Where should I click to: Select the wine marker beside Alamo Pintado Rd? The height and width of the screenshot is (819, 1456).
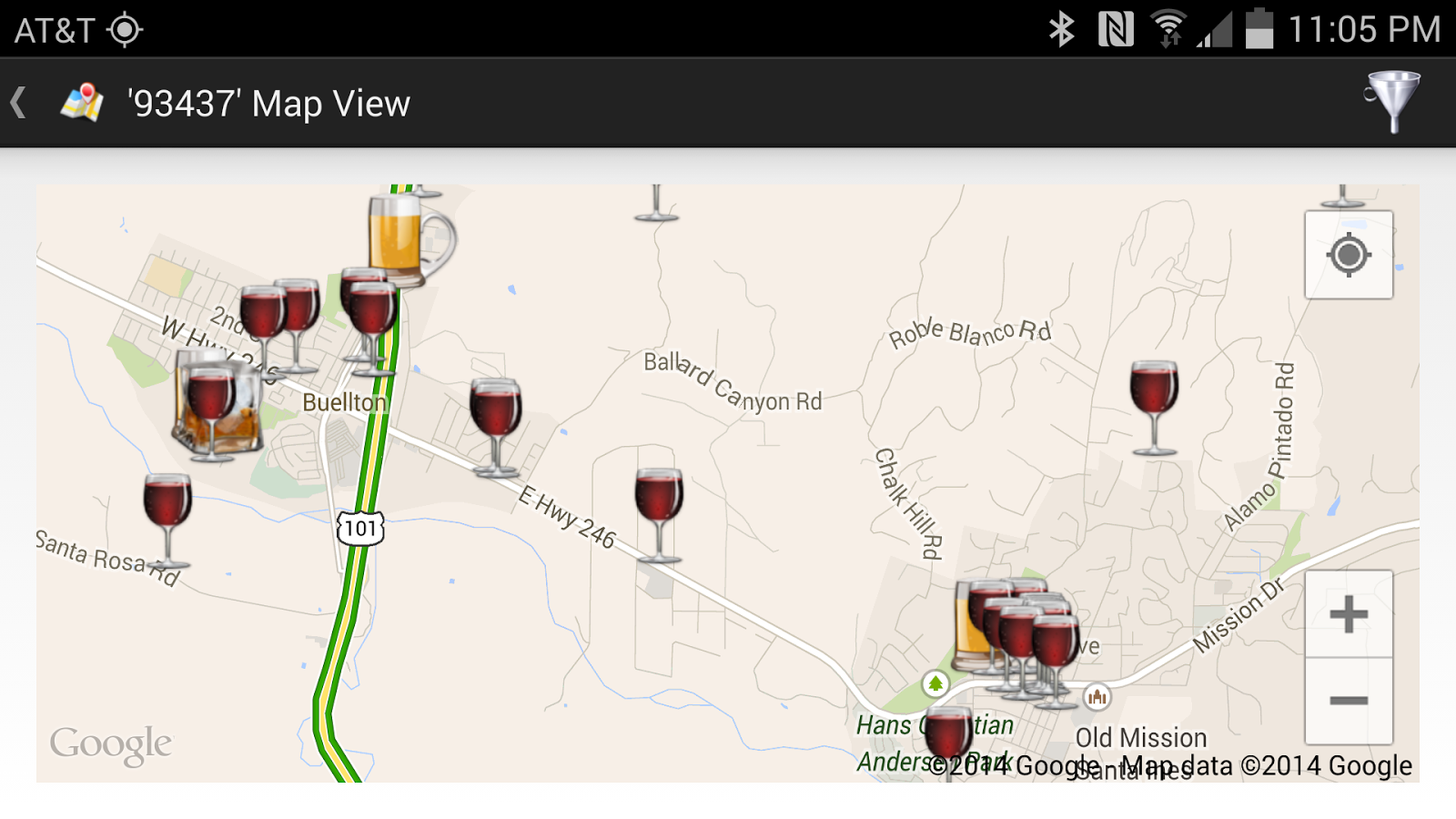pos(1154,400)
